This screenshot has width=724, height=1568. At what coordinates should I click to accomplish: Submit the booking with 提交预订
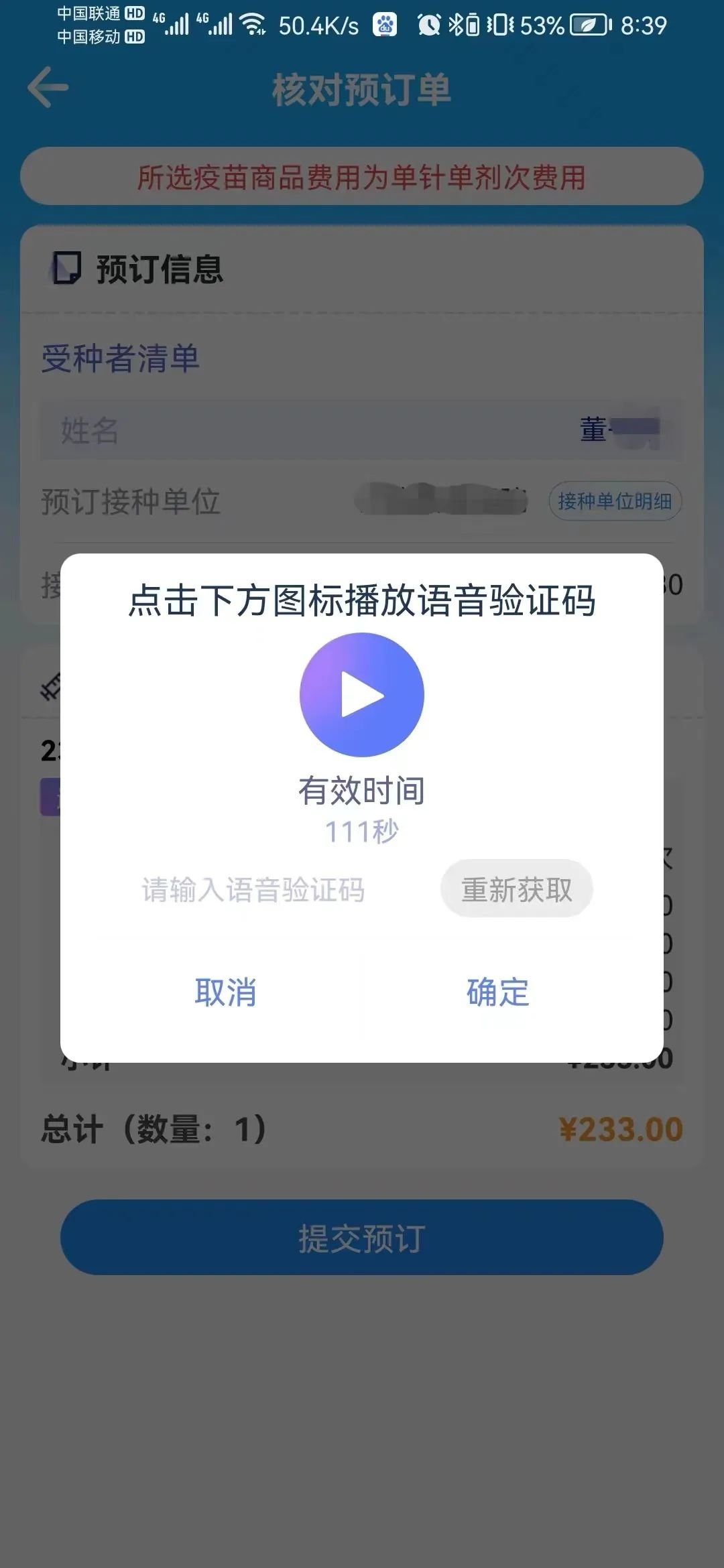(x=361, y=1238)
